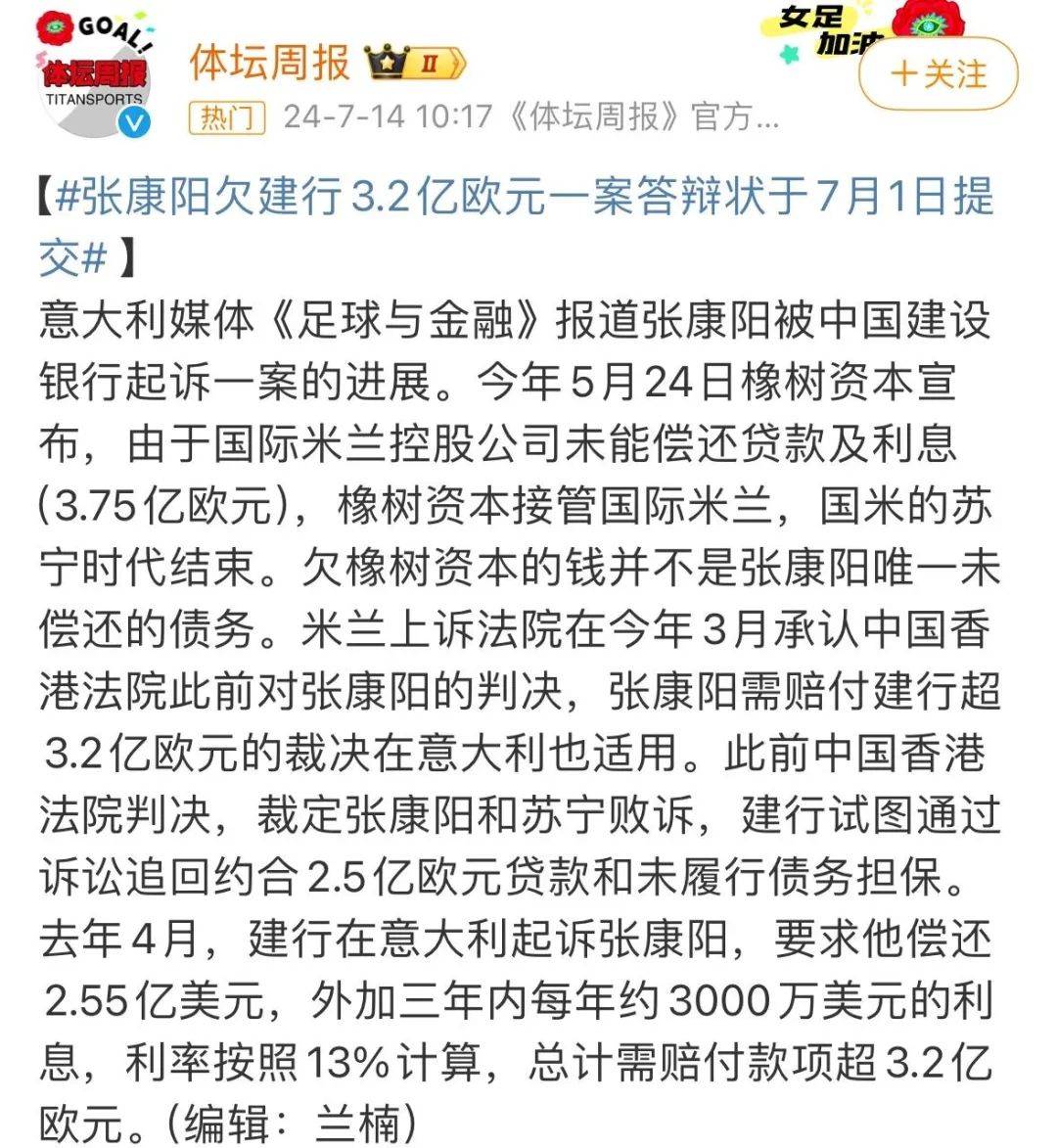Screen dimensions: 1057x1148
Task: Tap the 体坛周报 account name
Action: (x=270, y=64)
